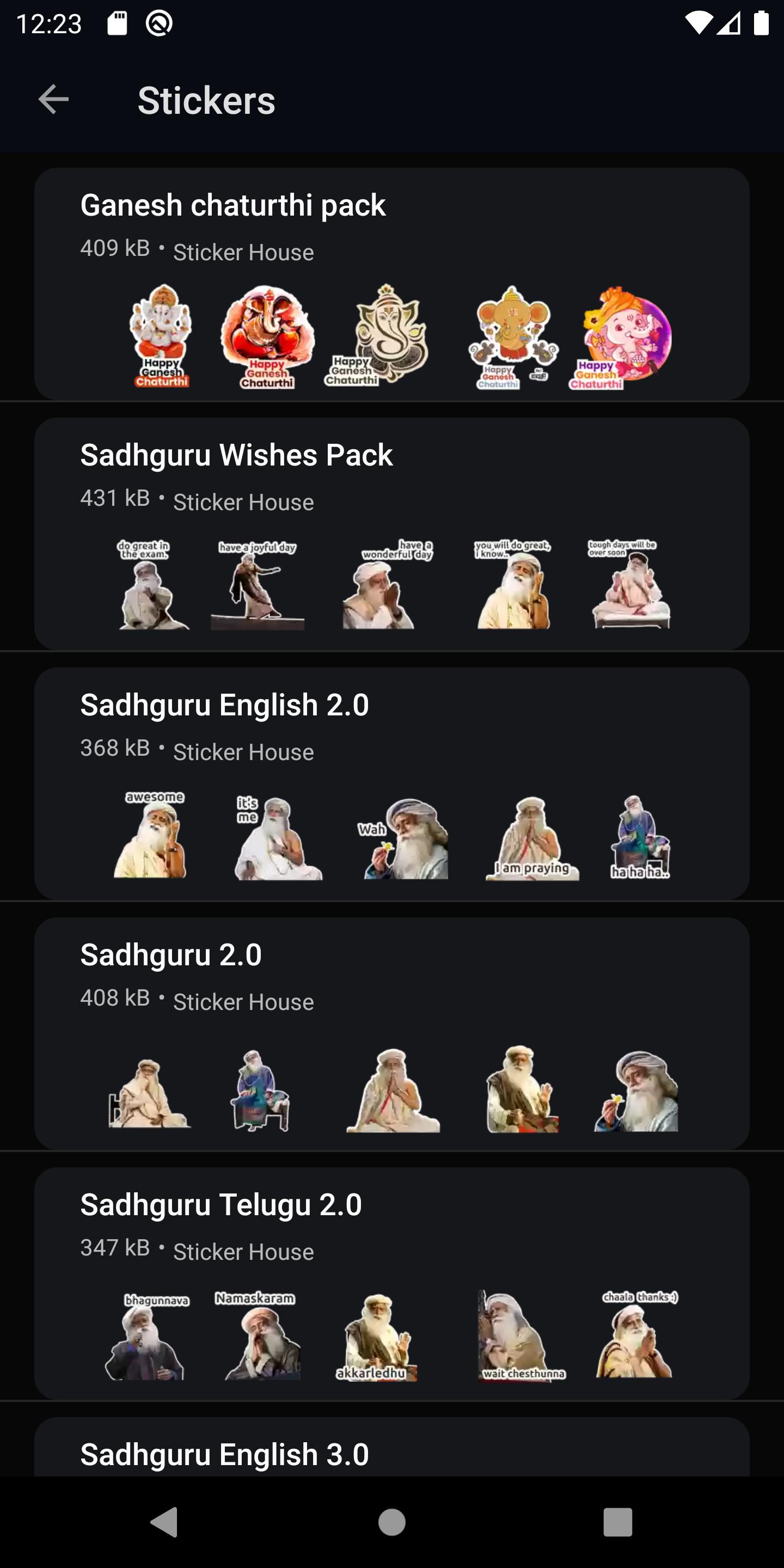Screen dimensions: 784x1568
Task: Tap the system home button
Action: click(391, 1522)
